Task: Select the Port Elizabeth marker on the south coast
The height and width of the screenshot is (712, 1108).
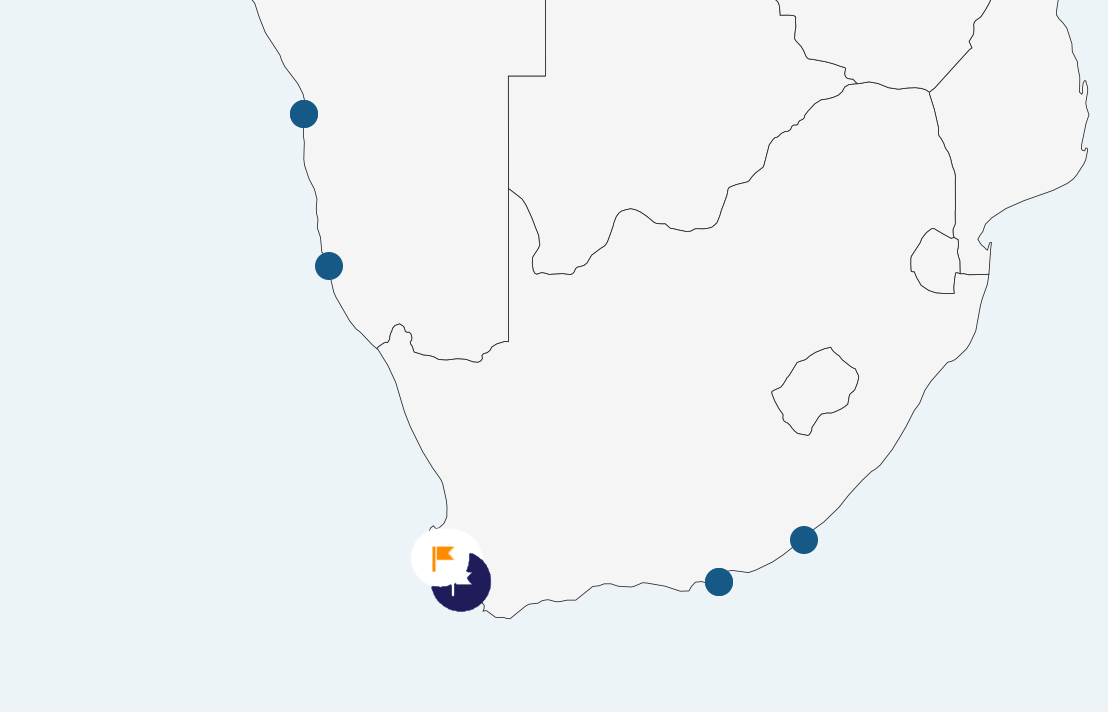Action: 719,582
